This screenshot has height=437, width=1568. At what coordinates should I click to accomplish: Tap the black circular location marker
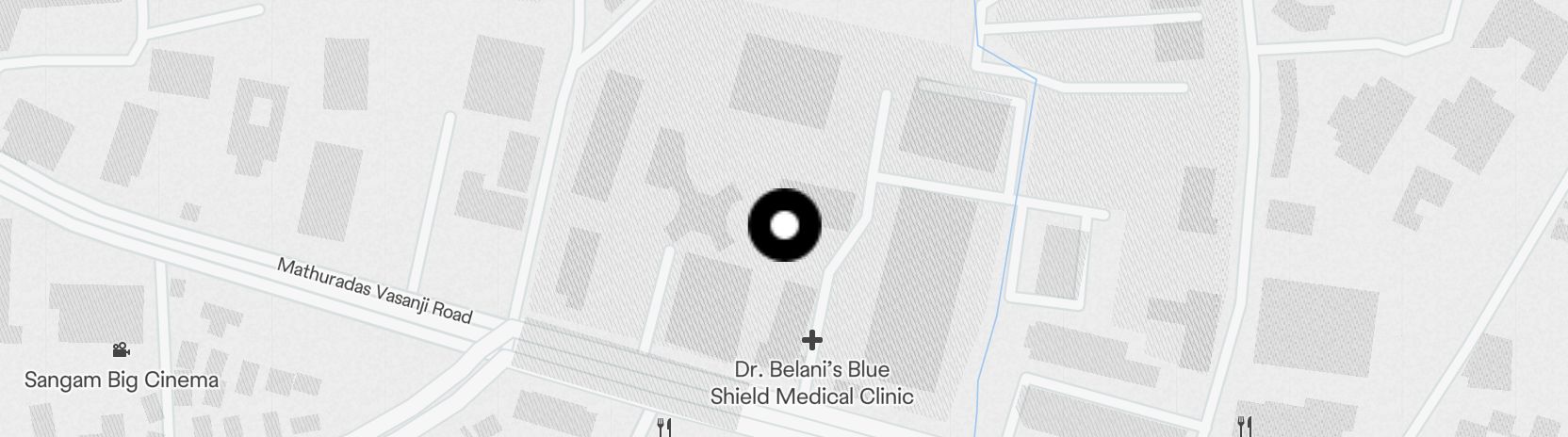click(x=785, y=225)
